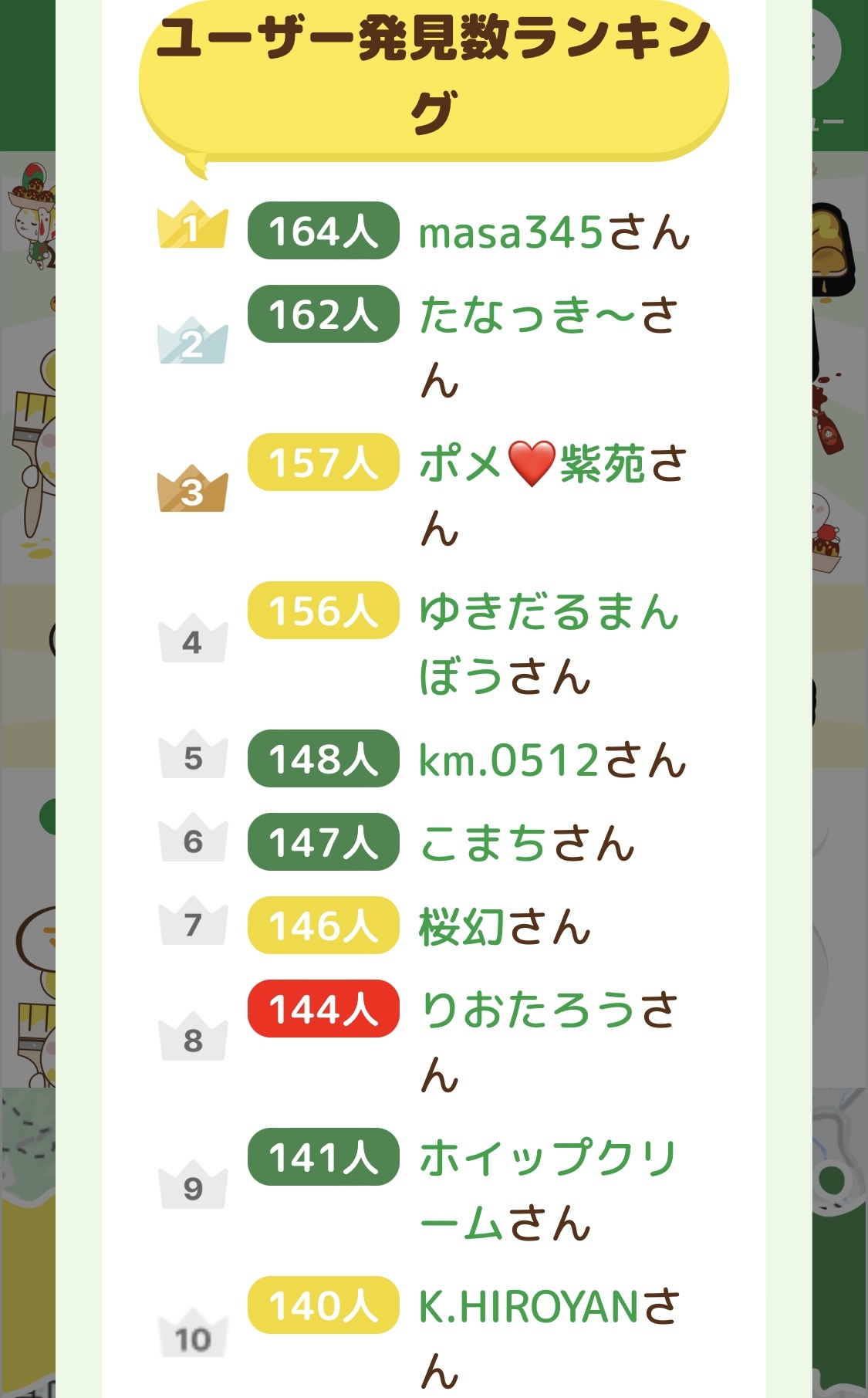868x1398 pixels.
Task: Select user km.0512 in the ranking
Action: [x=509, y=760]
